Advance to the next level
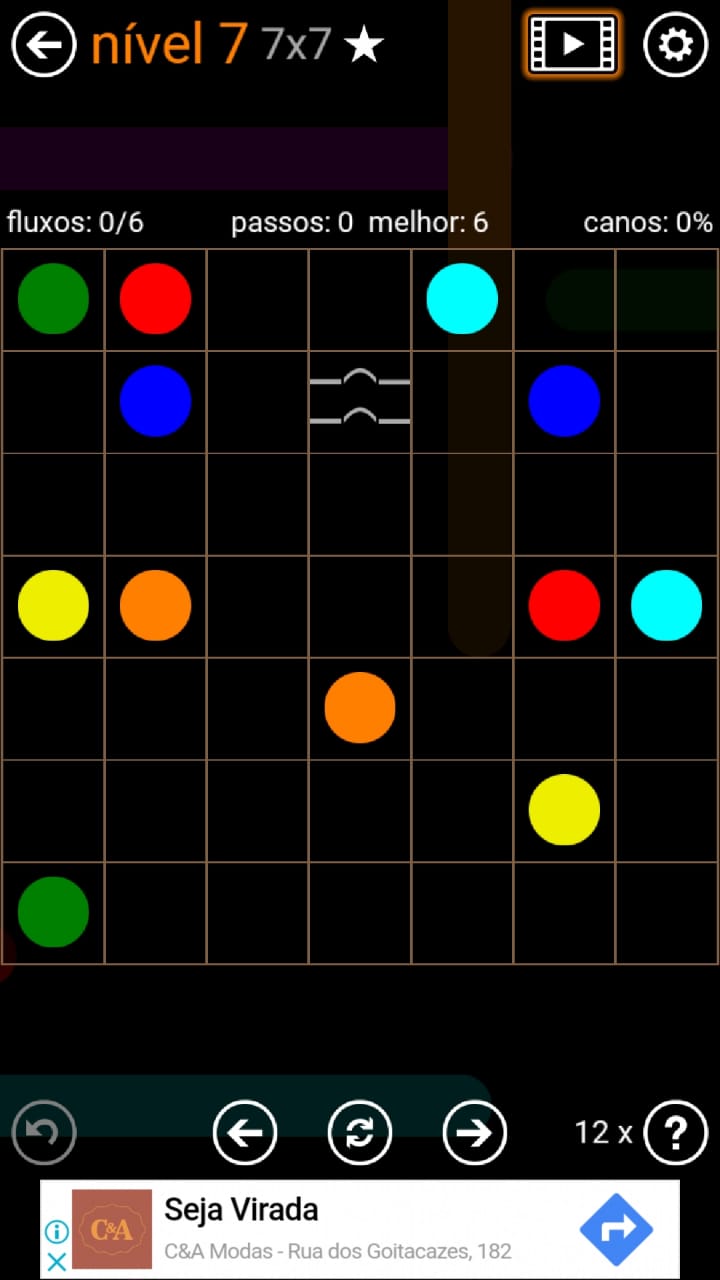720x1280 pixels. pyautogui.click(x=475, y=1132)
